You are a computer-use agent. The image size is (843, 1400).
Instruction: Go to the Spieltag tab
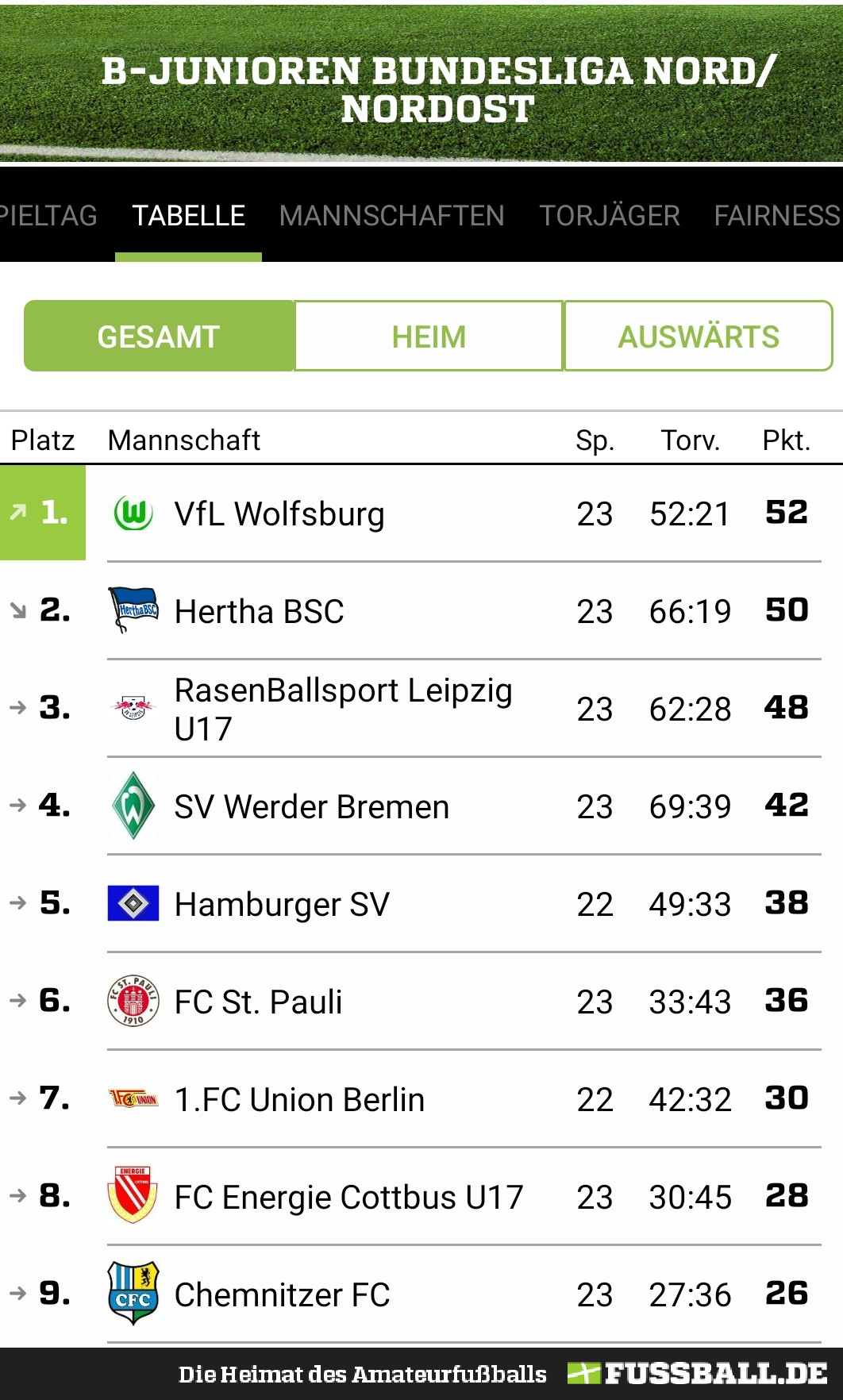click(48, 215)
